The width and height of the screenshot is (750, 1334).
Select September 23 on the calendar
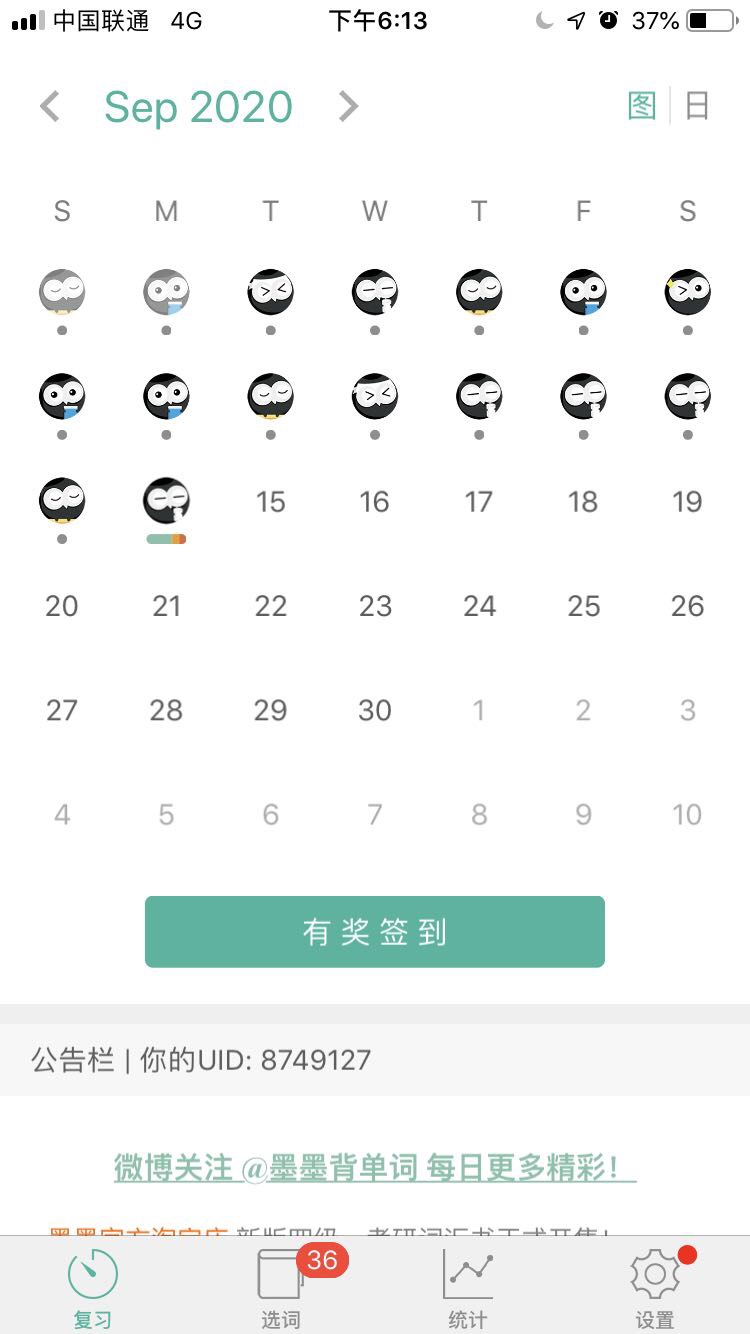pyautogui.click(x=375, y=606)
